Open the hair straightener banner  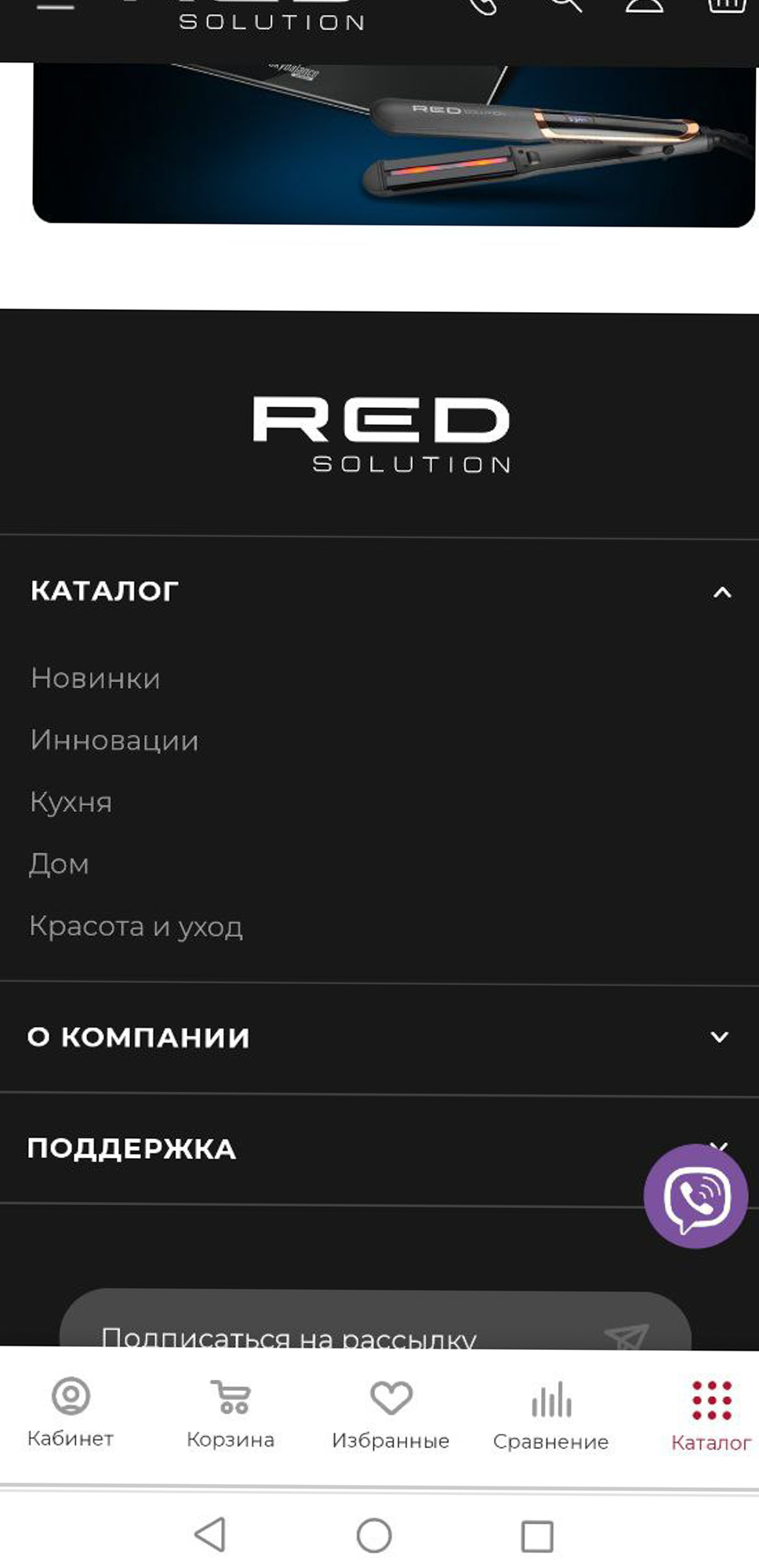point(392,145)
